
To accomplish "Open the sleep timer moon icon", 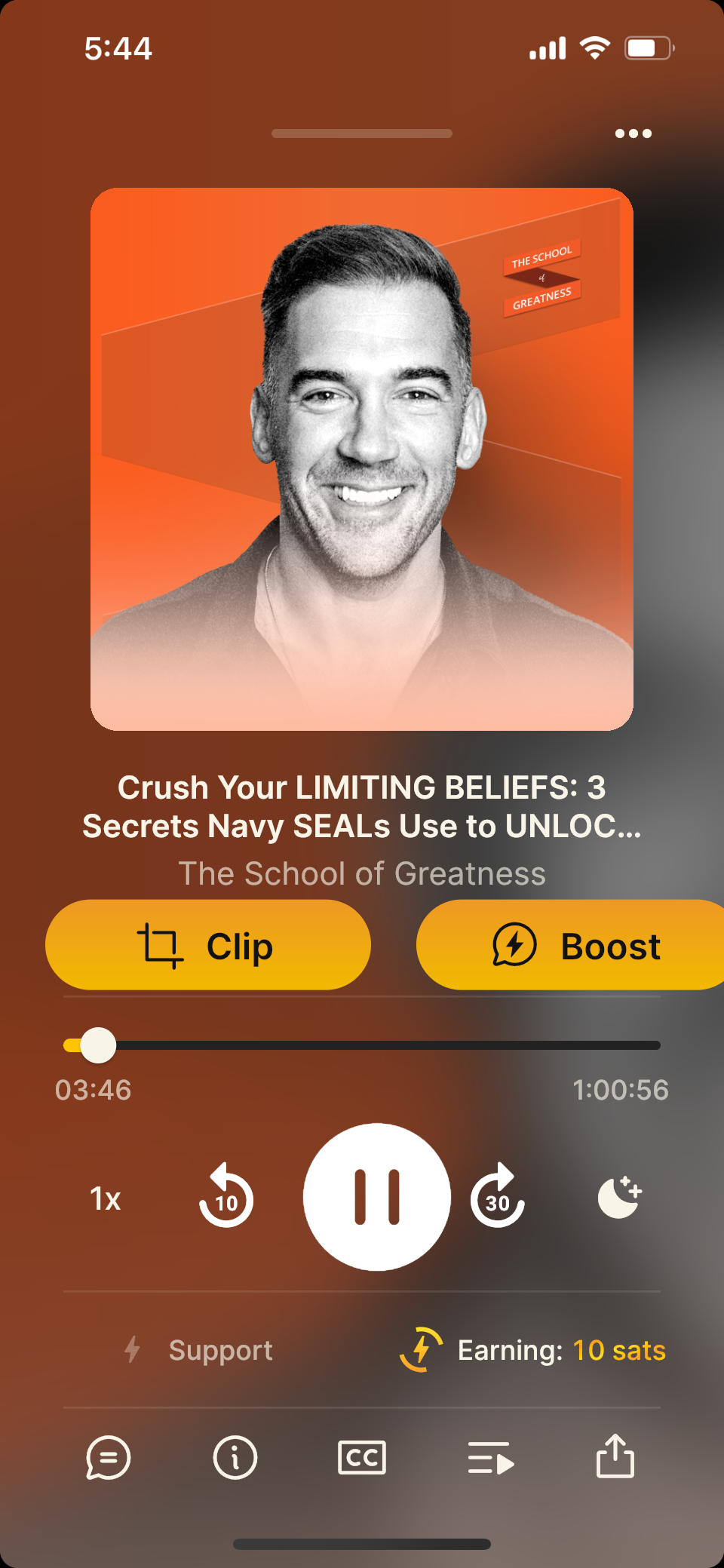I will pos(619,1197).
